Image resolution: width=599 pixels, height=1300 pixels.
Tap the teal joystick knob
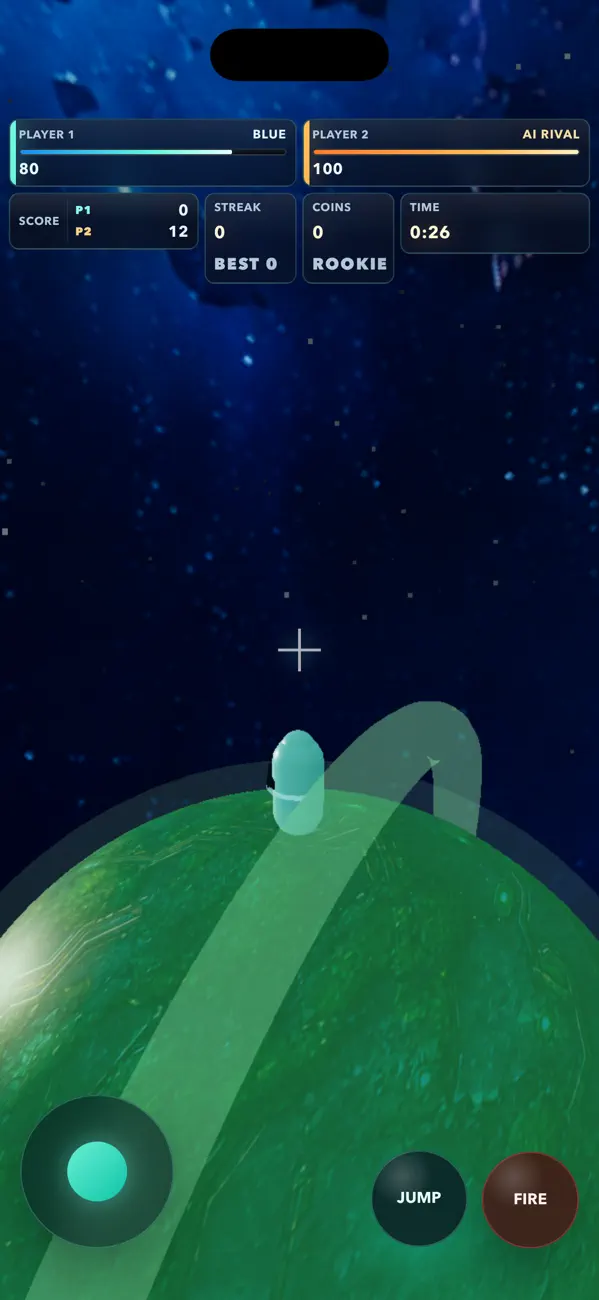point(97,1171)
